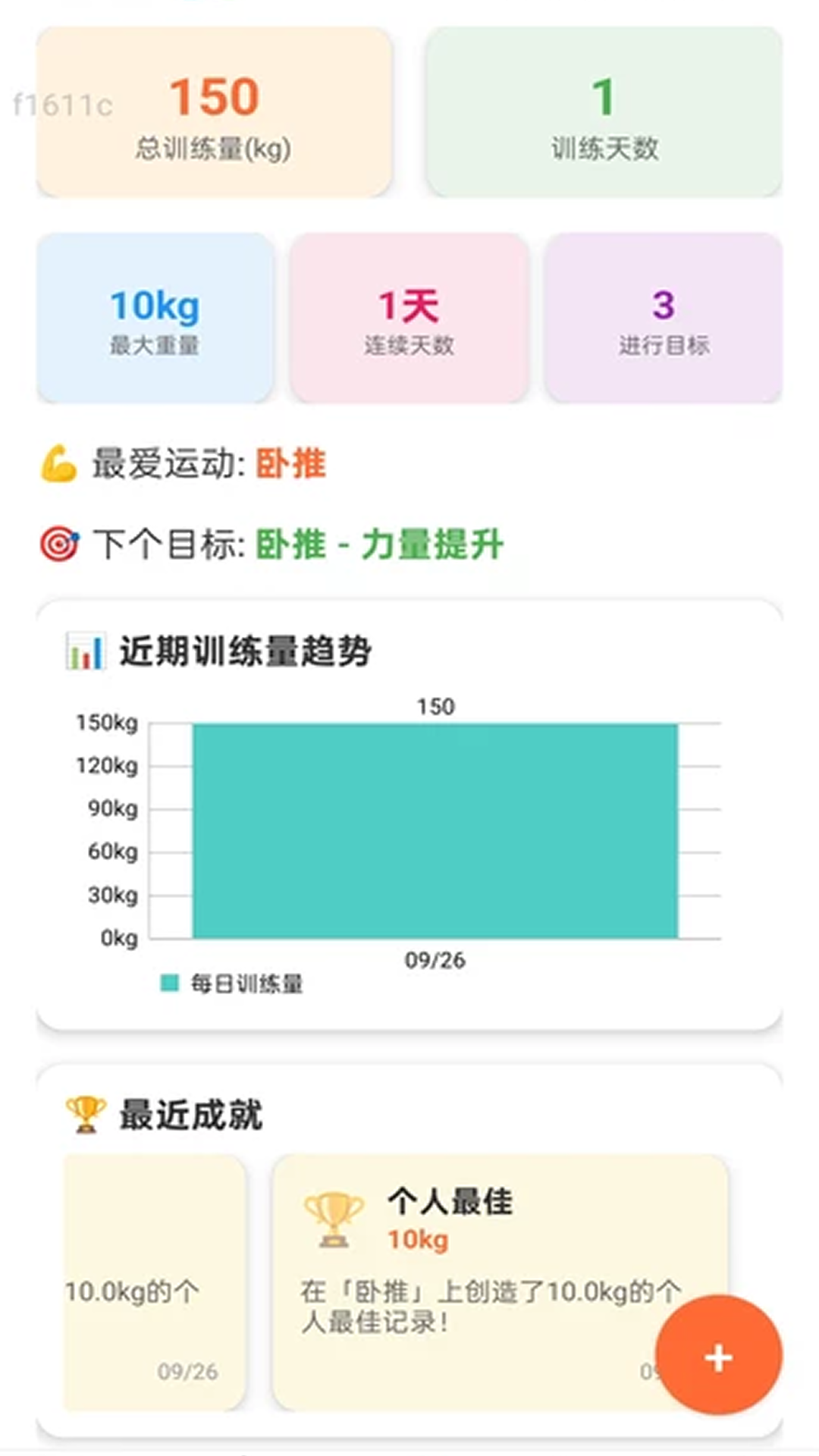
Task: Select the 训练天数 stats card
Action: coord(604,111)
